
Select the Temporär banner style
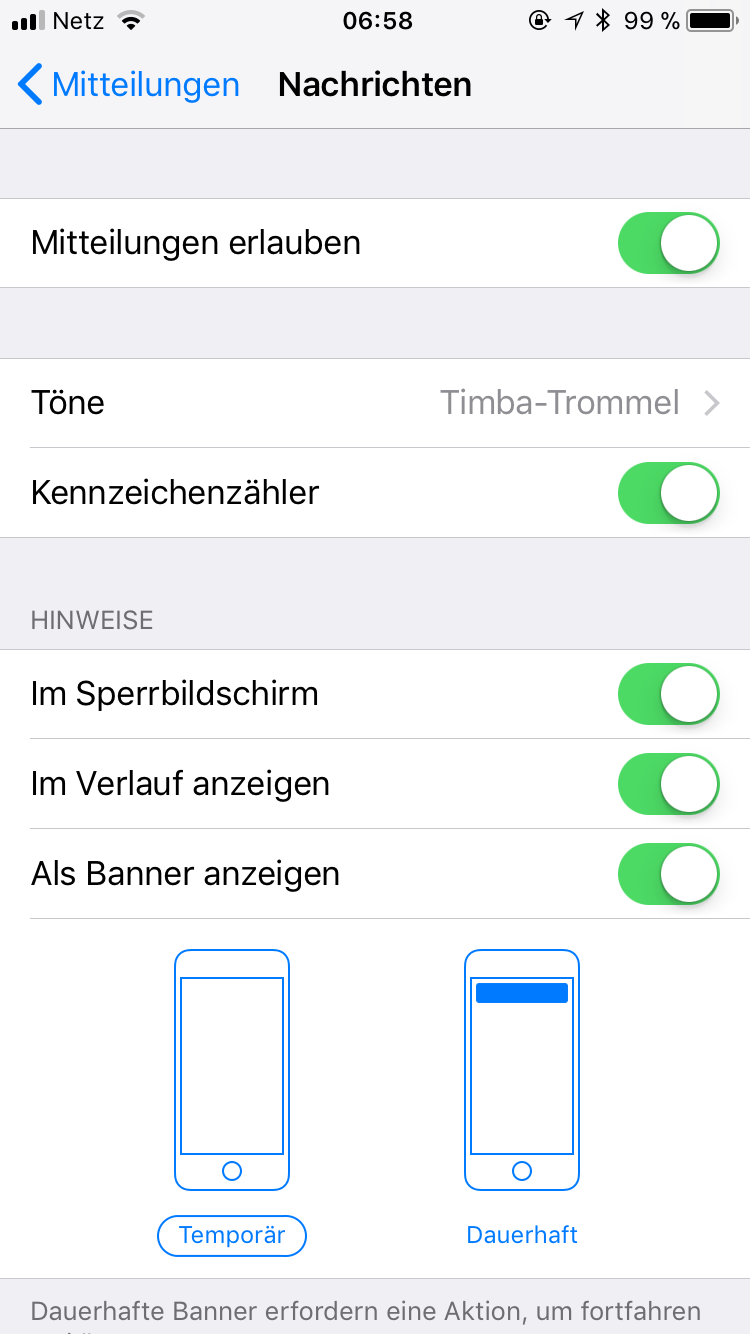click(x=232, y=1235)
